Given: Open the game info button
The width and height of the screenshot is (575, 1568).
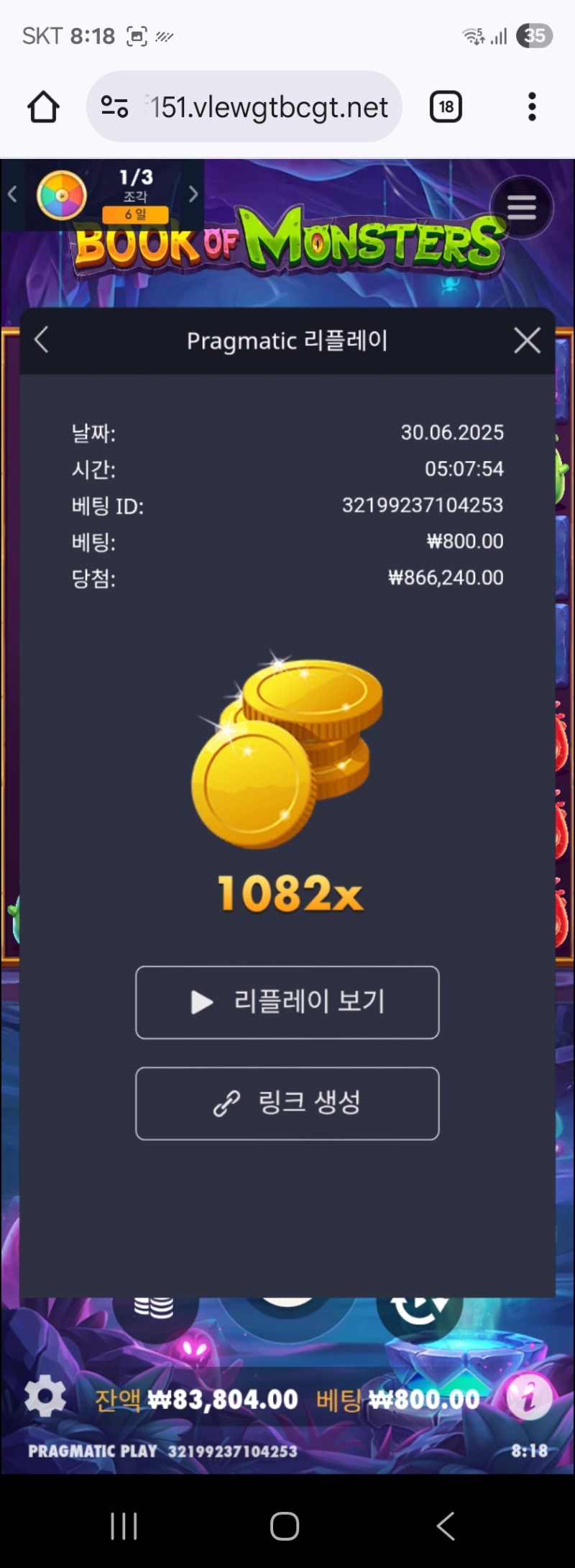Looking at the screenshot, I should pyautogui.click(x=529, y=1398).
